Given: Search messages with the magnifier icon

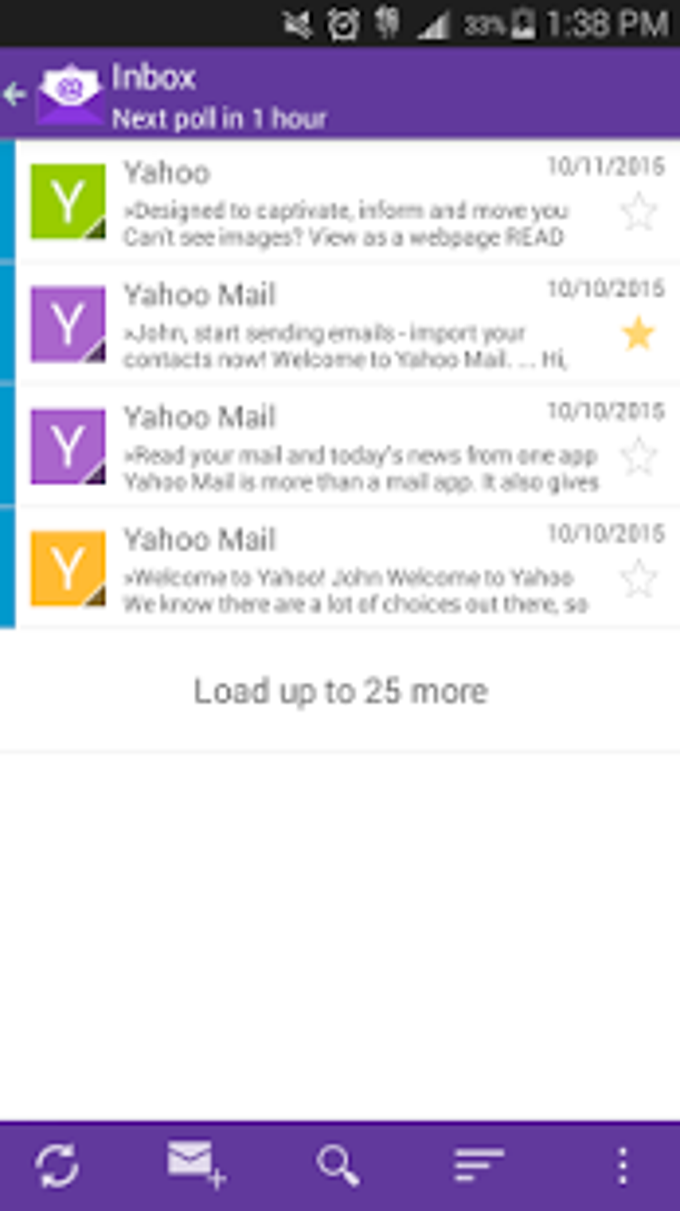Looking at the screenshot, I should tap(339, 1166).
